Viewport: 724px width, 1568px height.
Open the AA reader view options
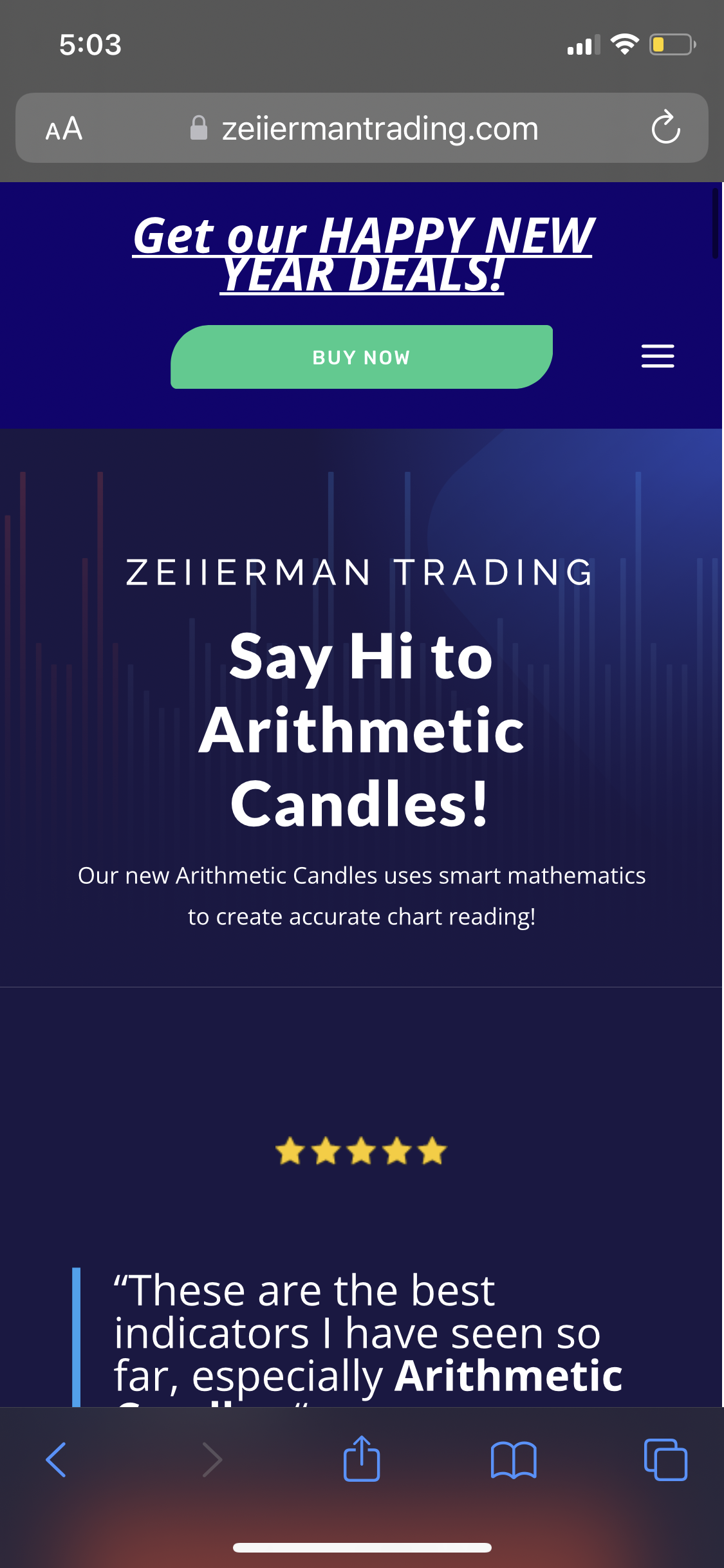click(64, 129)
